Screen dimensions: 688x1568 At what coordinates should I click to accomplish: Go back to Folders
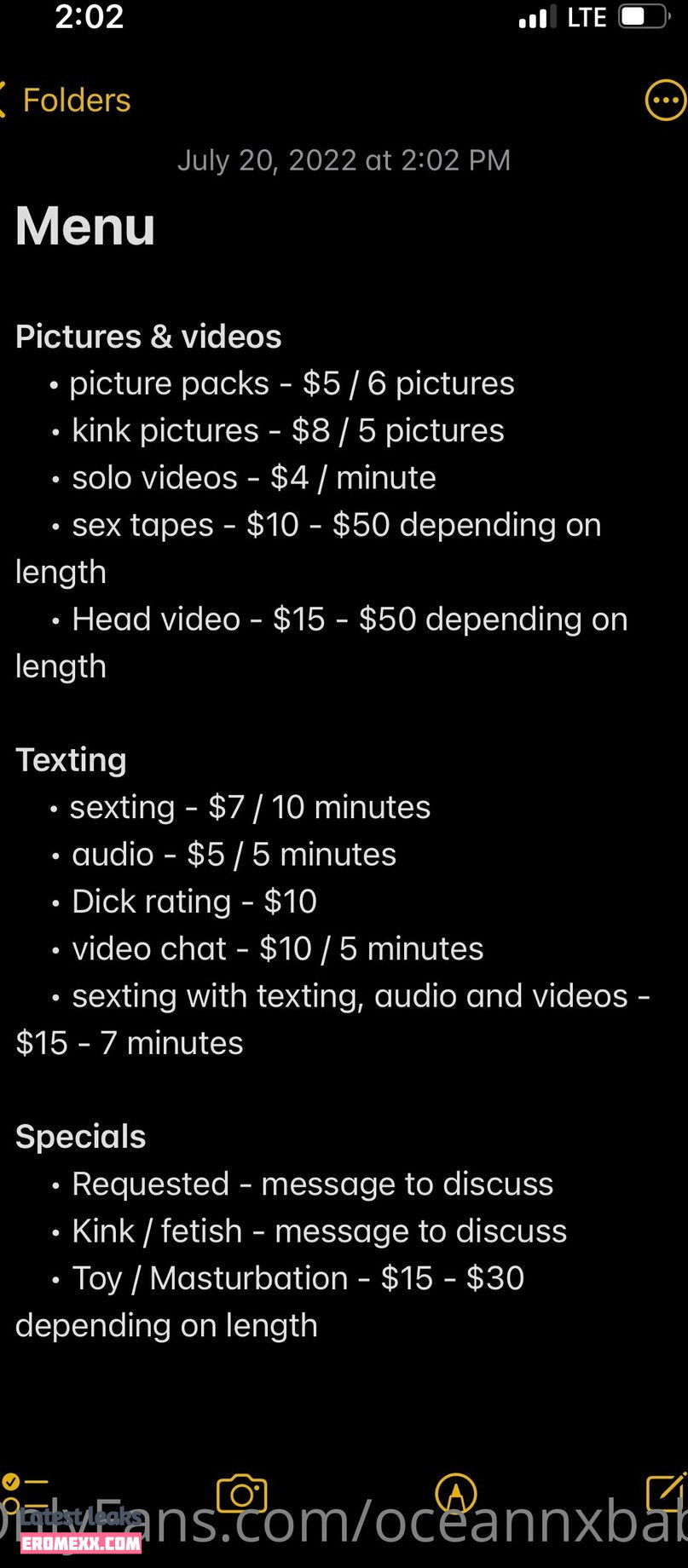[x=66, y=101]
